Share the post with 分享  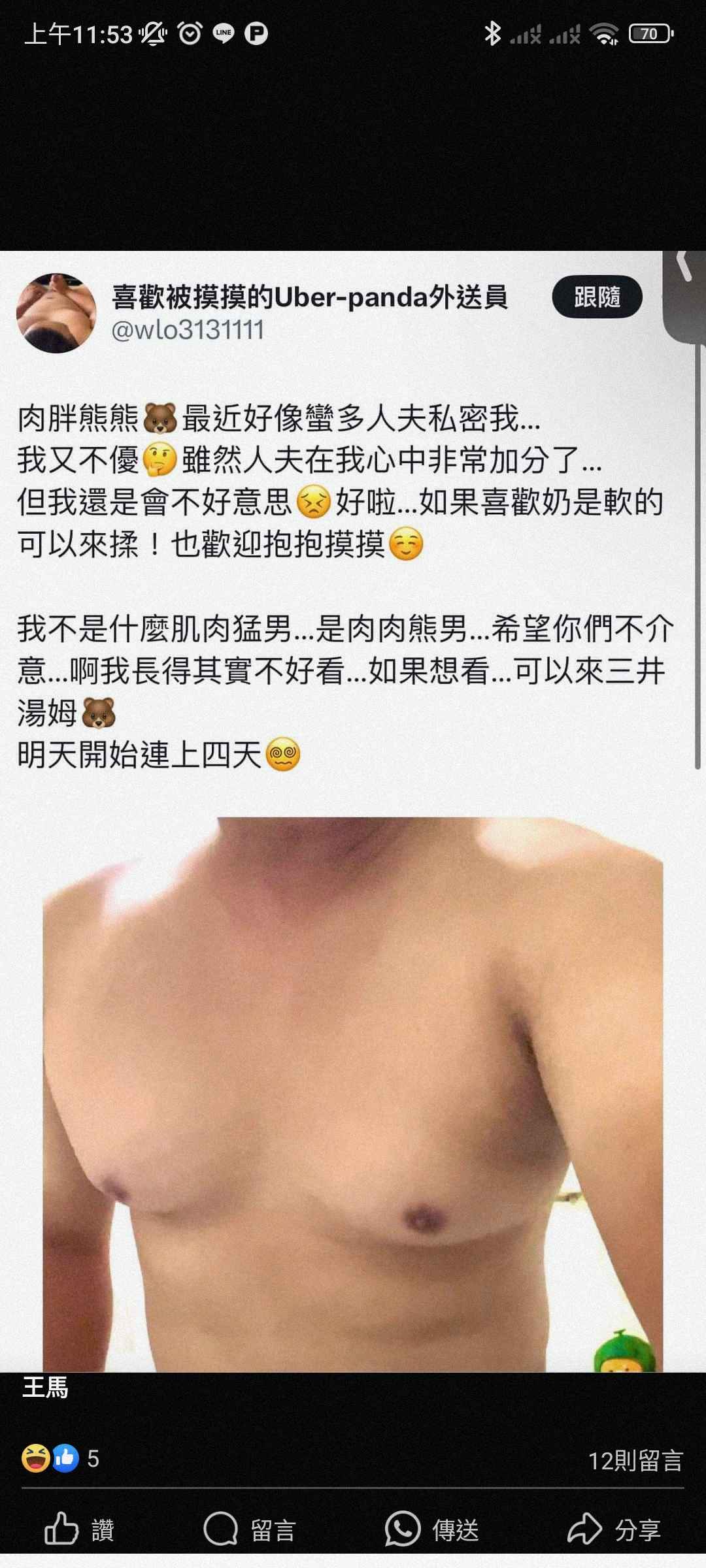[614, 1529]
